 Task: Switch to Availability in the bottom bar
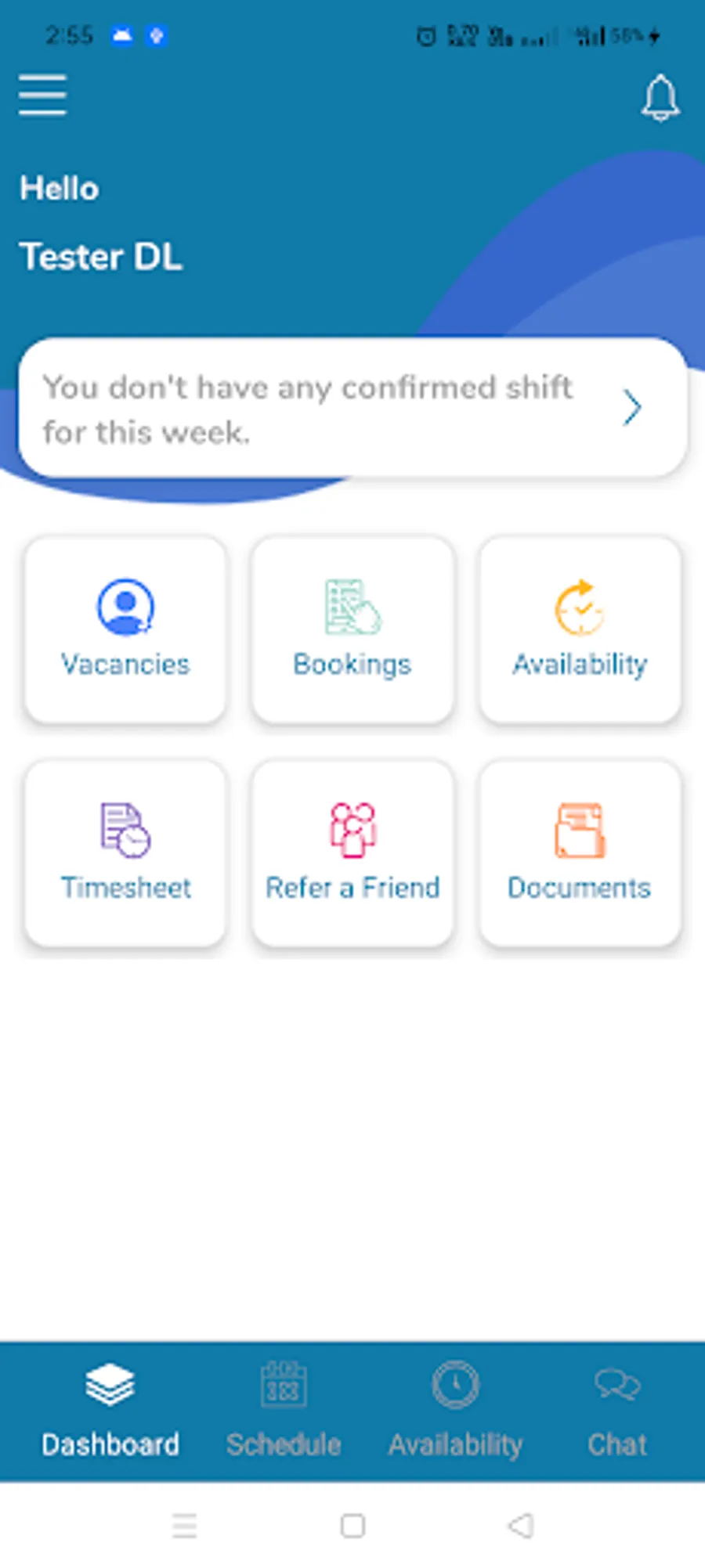455,1411
